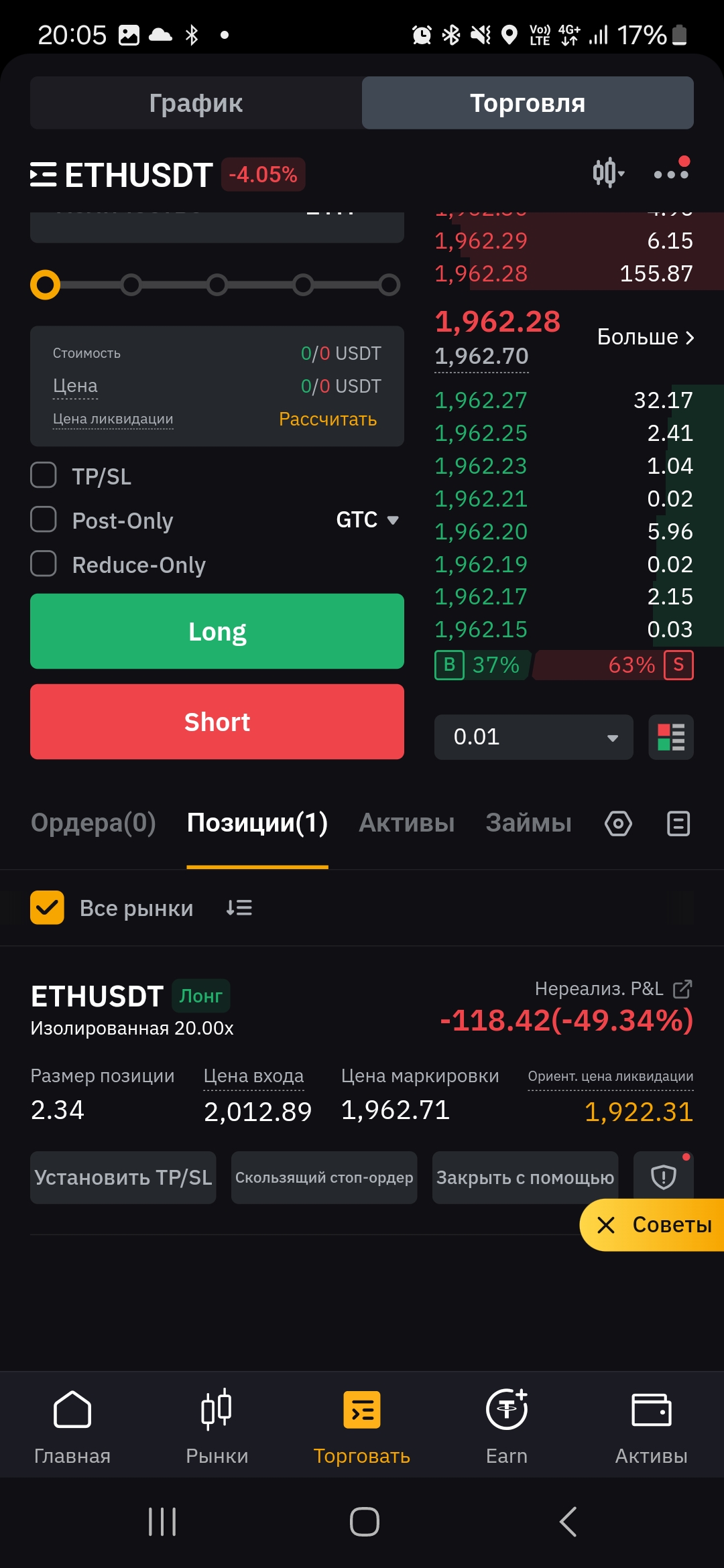Enable Reduce-Only checkbox
724x1568 pixels.
44,564
